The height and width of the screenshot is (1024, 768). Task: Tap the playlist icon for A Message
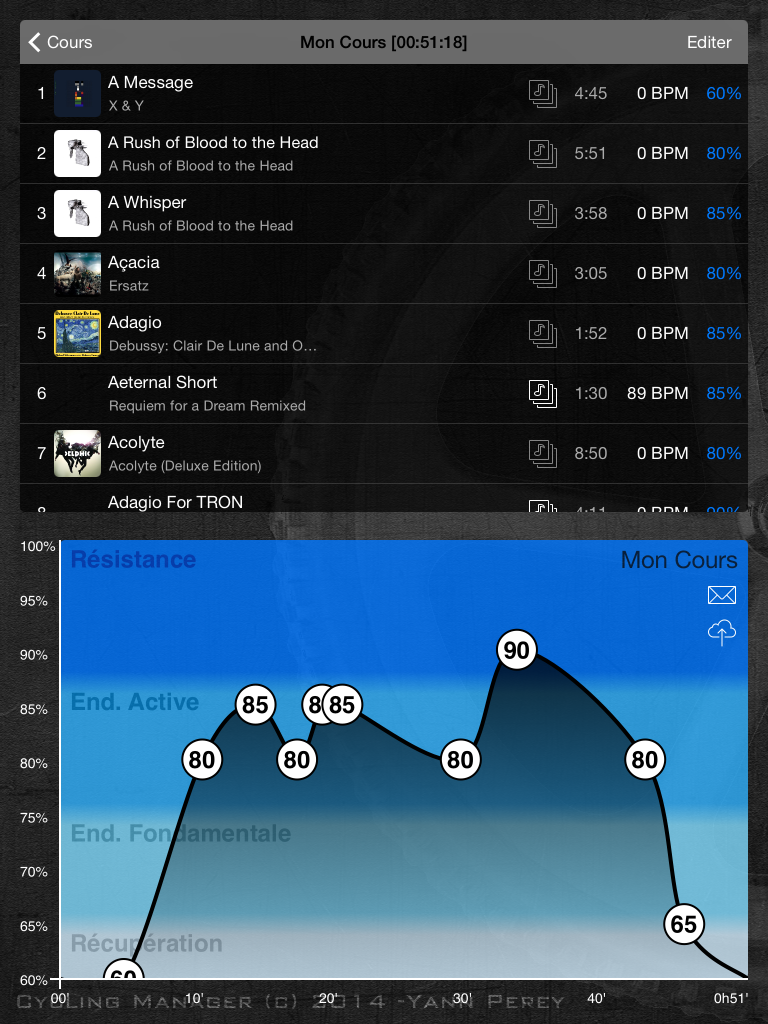[x=542, y=93]
